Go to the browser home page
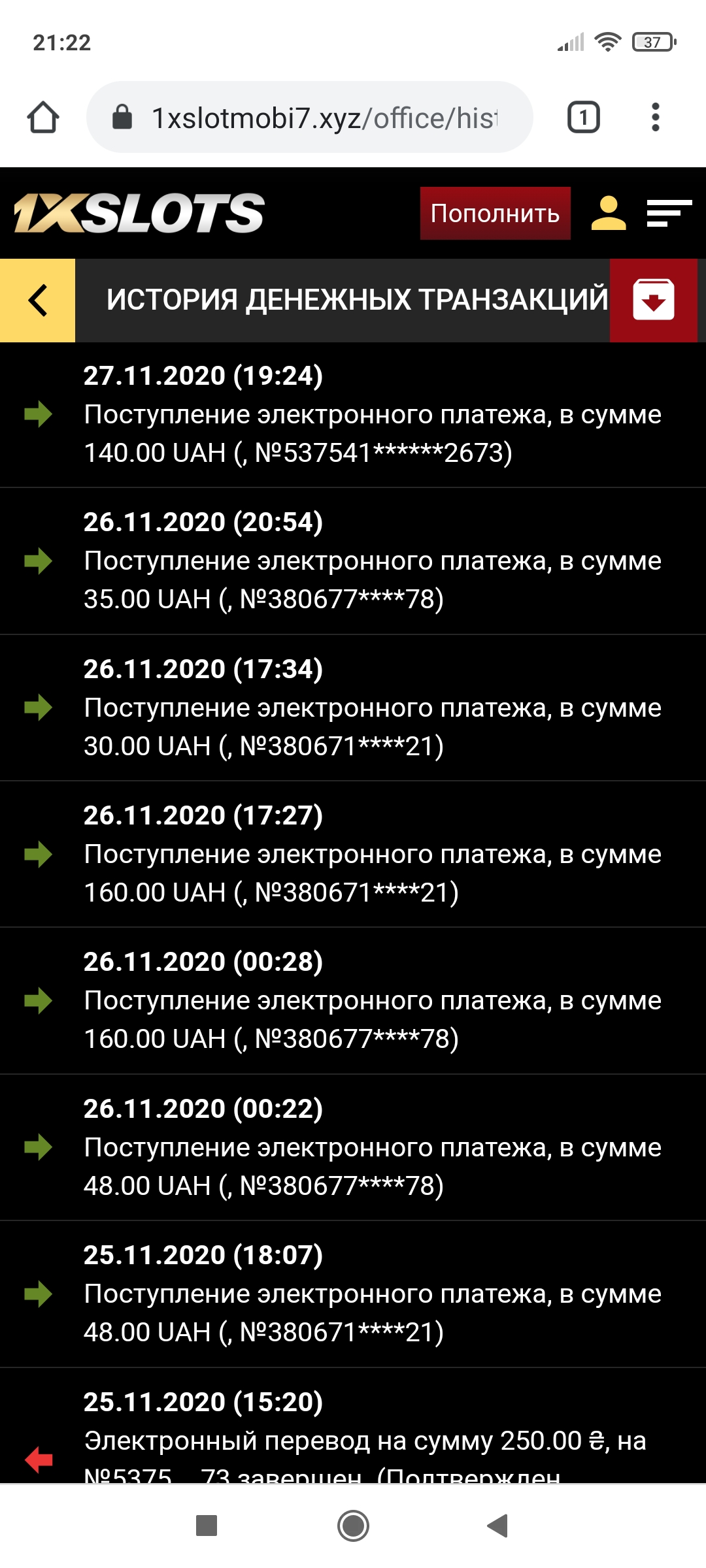The width and height of the screenshot is (706, 1568). tap(43, 118)
